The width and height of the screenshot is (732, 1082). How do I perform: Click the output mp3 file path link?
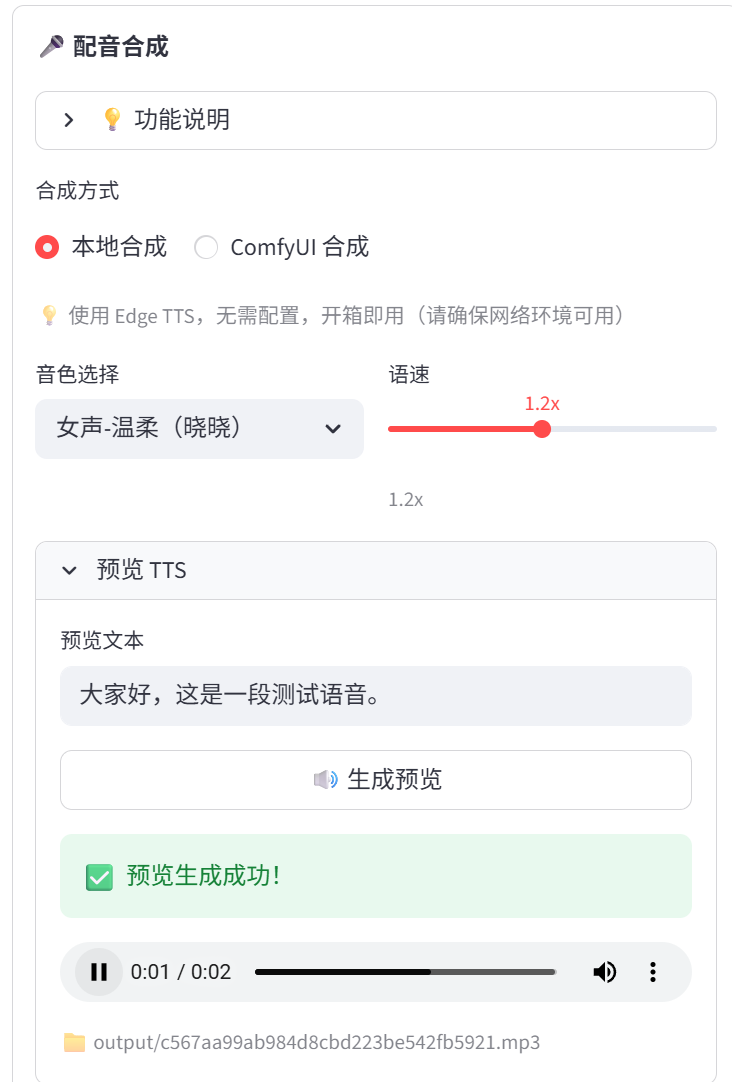[316, 1042]
